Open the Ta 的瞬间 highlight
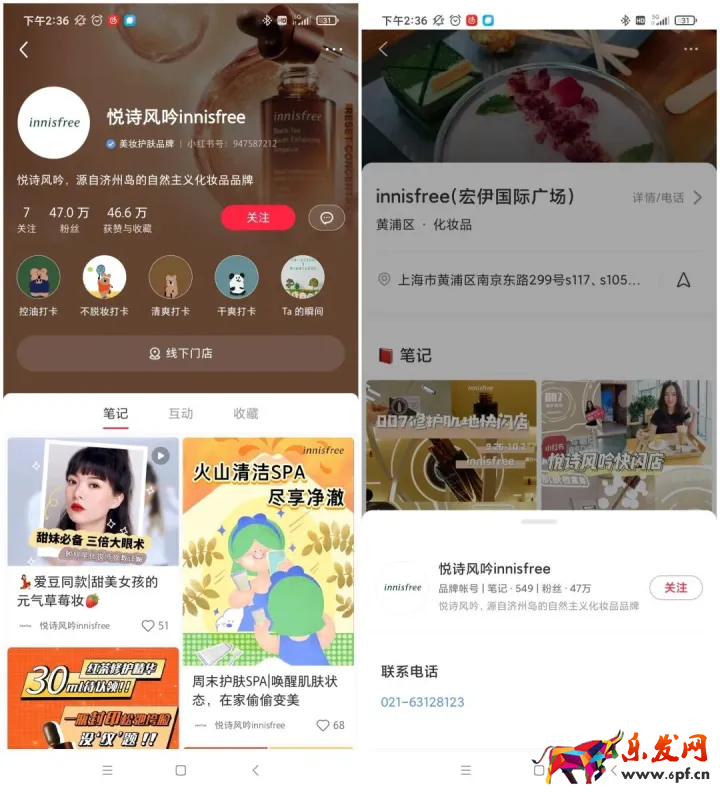Viewport: 720px width, 795px height. 302,278
